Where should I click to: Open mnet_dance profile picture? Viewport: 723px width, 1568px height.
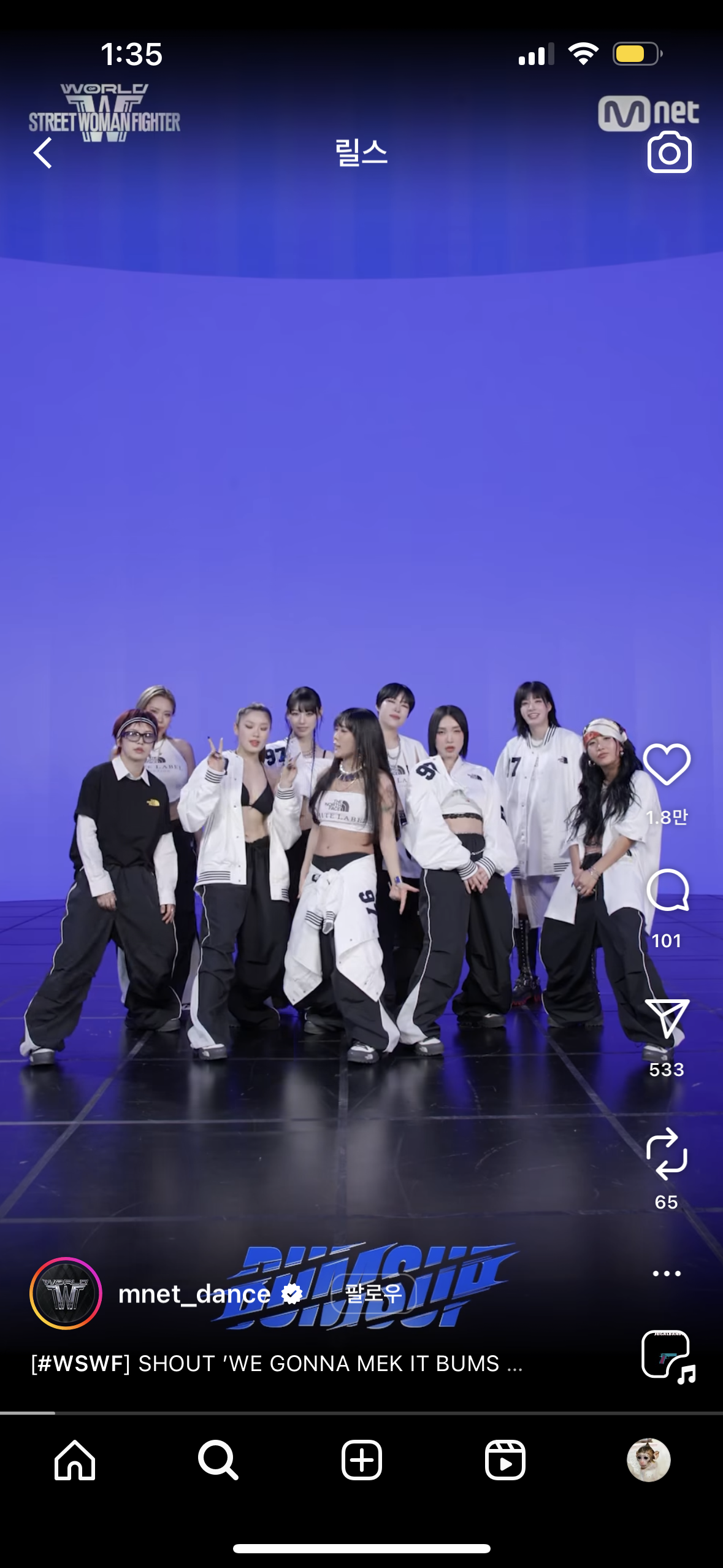point(66,1293)
